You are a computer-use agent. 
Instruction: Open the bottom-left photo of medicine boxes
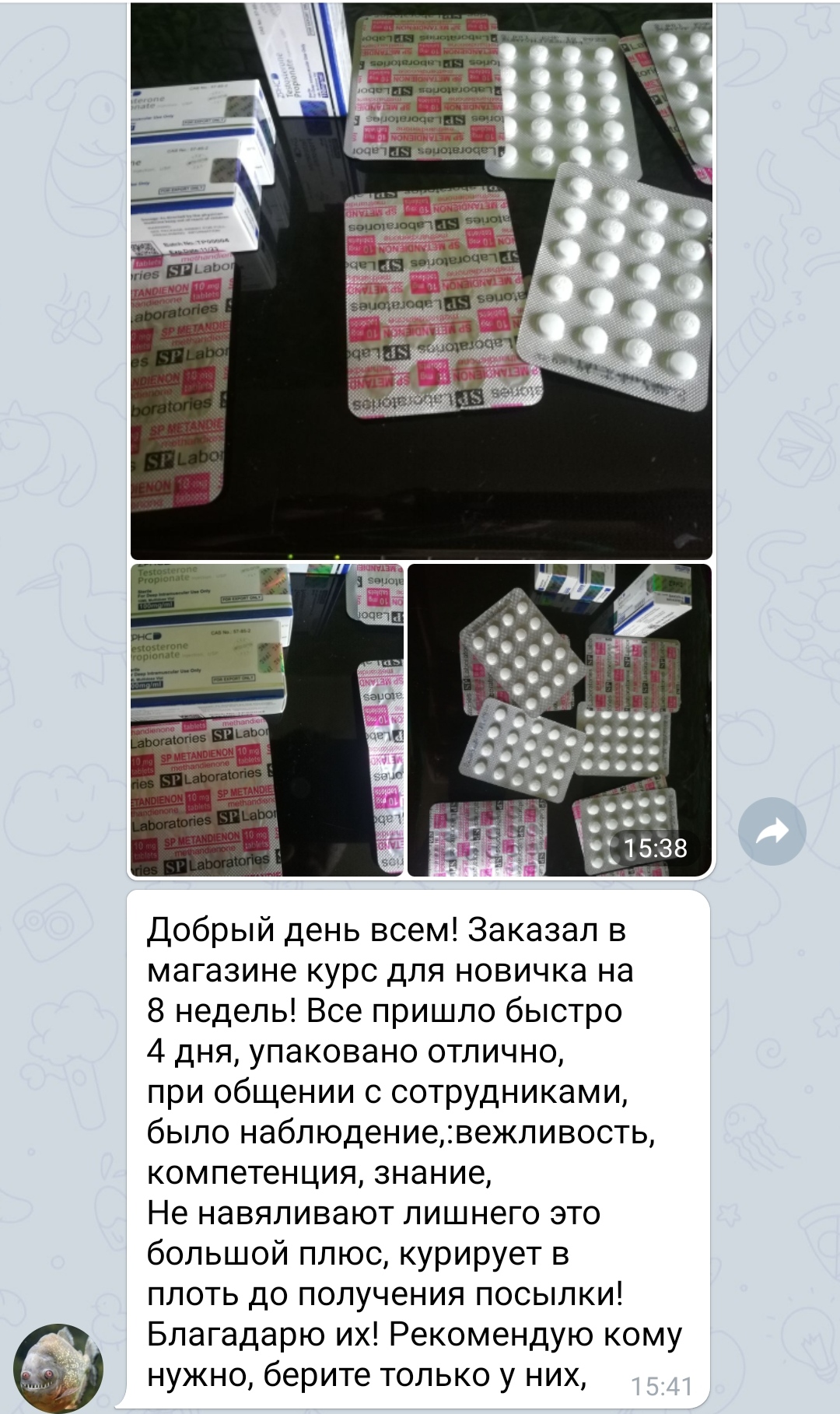coord(266,719)
